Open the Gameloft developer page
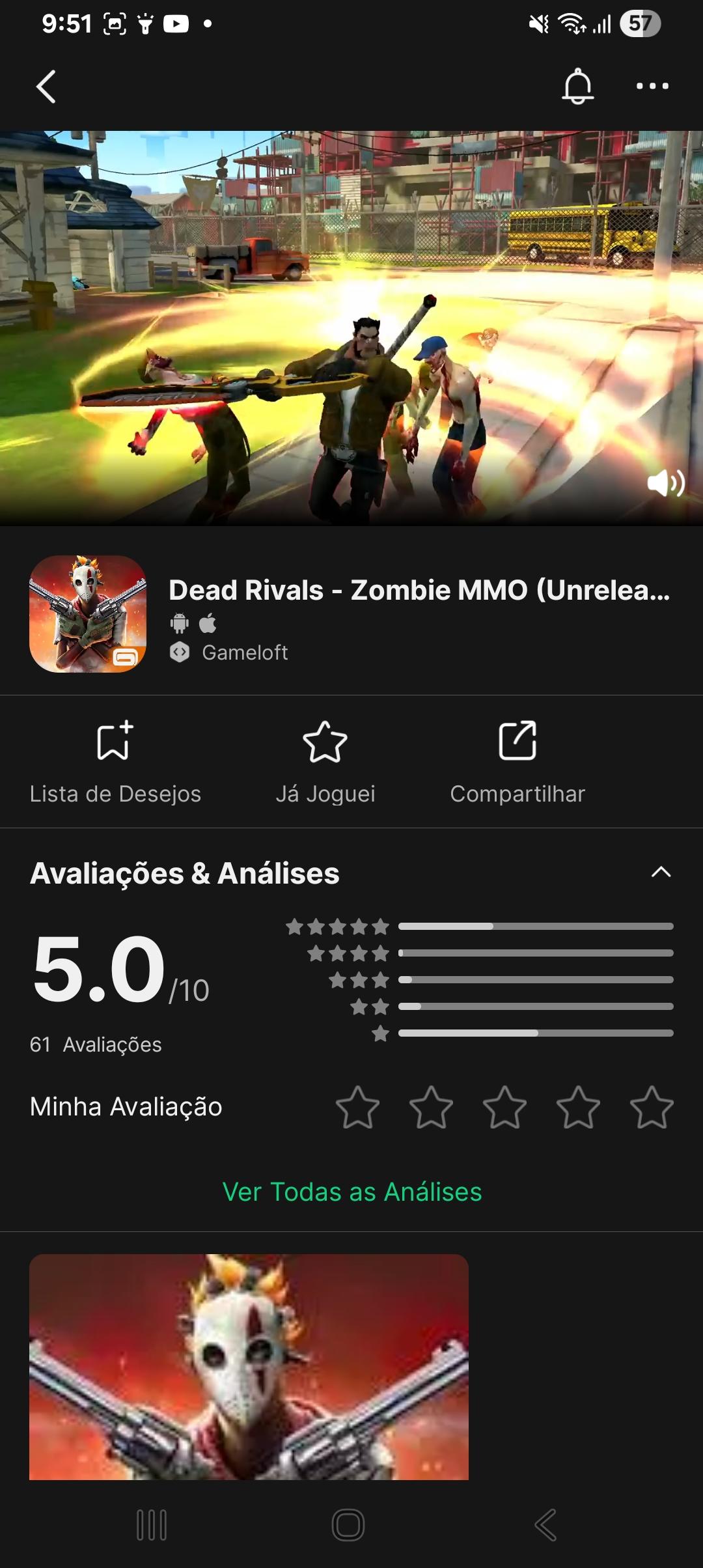Screen dimensions: 703x1568 pyautogui.click(x=244, y=652)
